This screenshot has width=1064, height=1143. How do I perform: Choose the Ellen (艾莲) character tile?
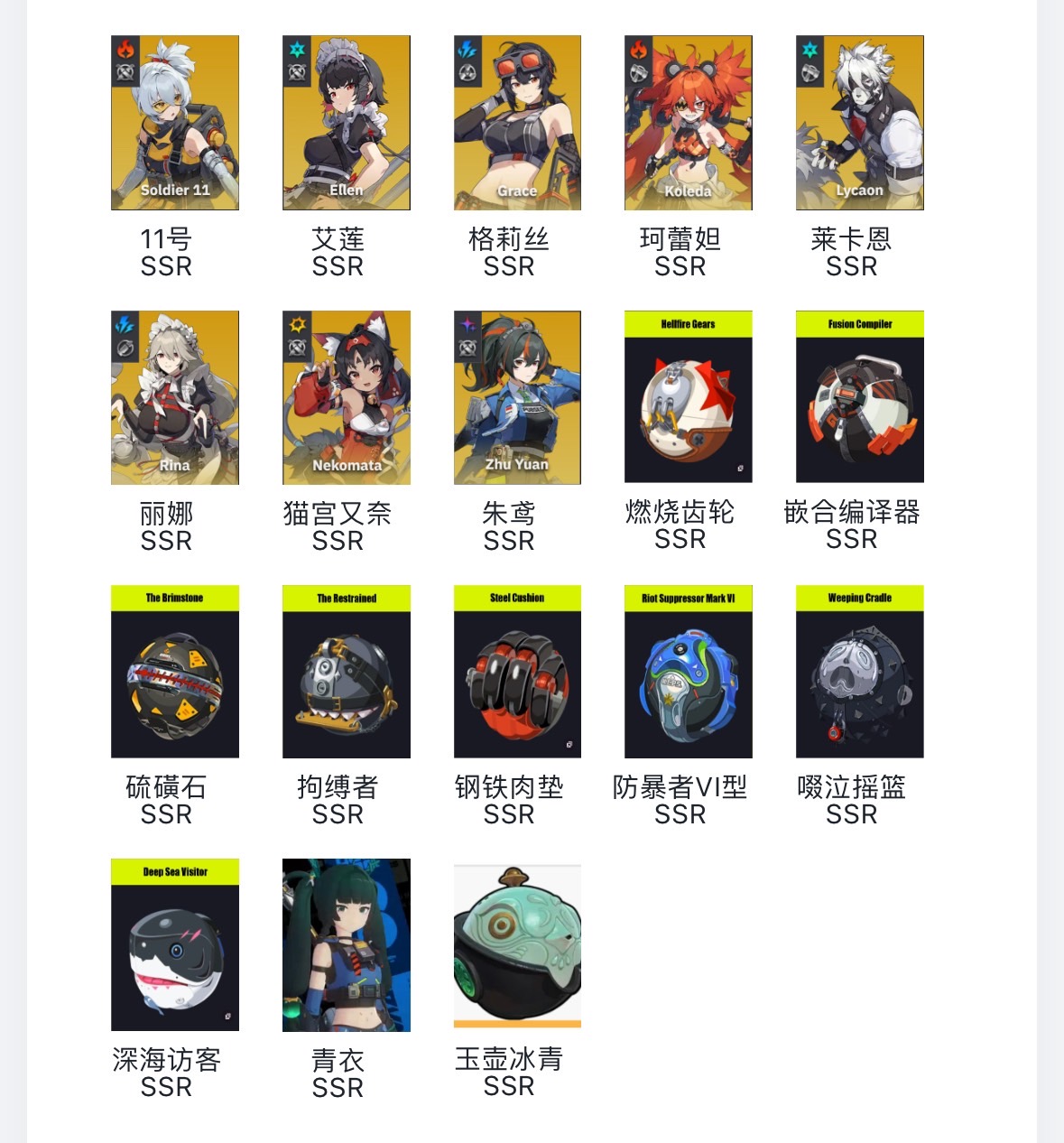pos(347,123)
